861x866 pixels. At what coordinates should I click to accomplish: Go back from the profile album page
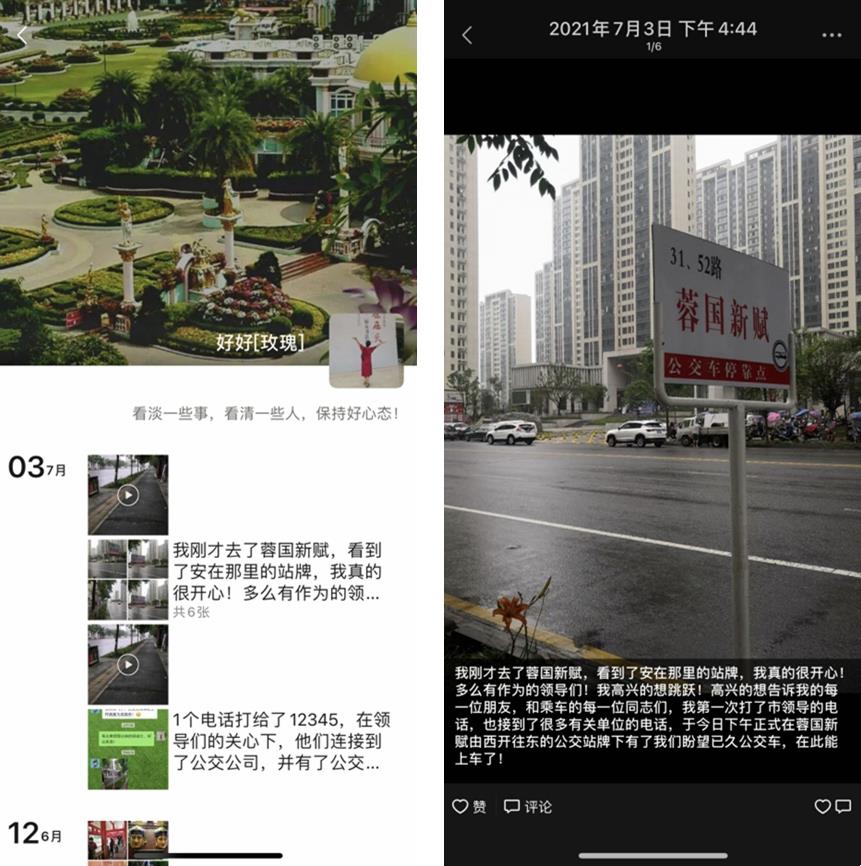coord(22,35)
